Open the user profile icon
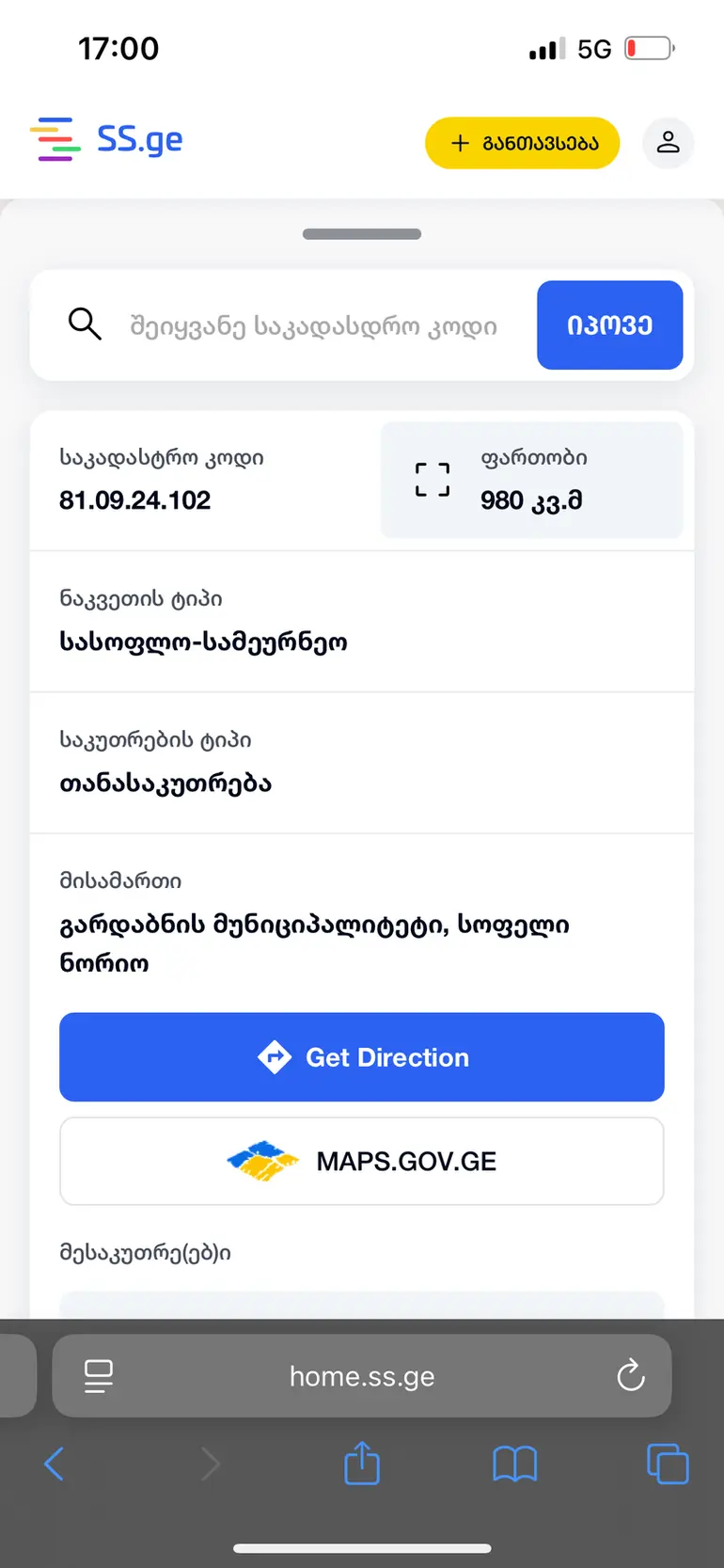The image size is (724, 1568). tap(668, 143)
